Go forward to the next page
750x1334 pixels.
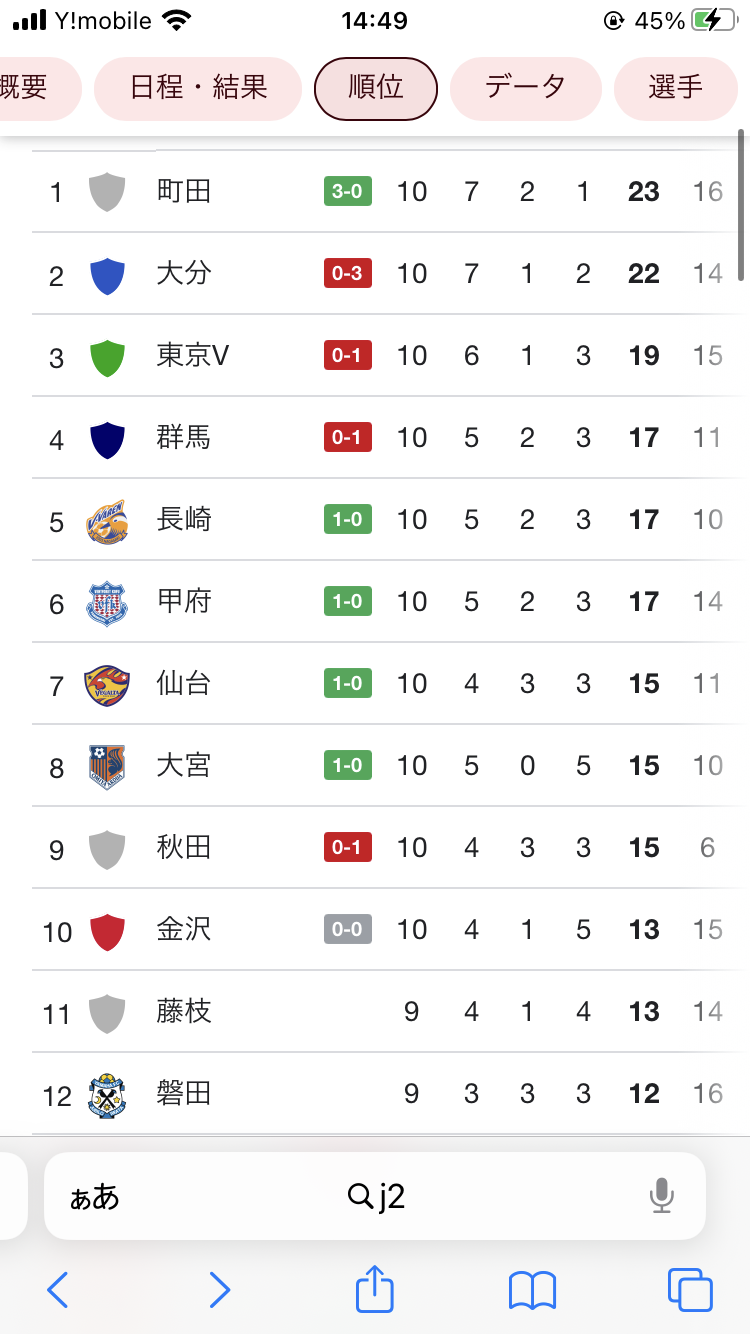(x=219, y=1290)
